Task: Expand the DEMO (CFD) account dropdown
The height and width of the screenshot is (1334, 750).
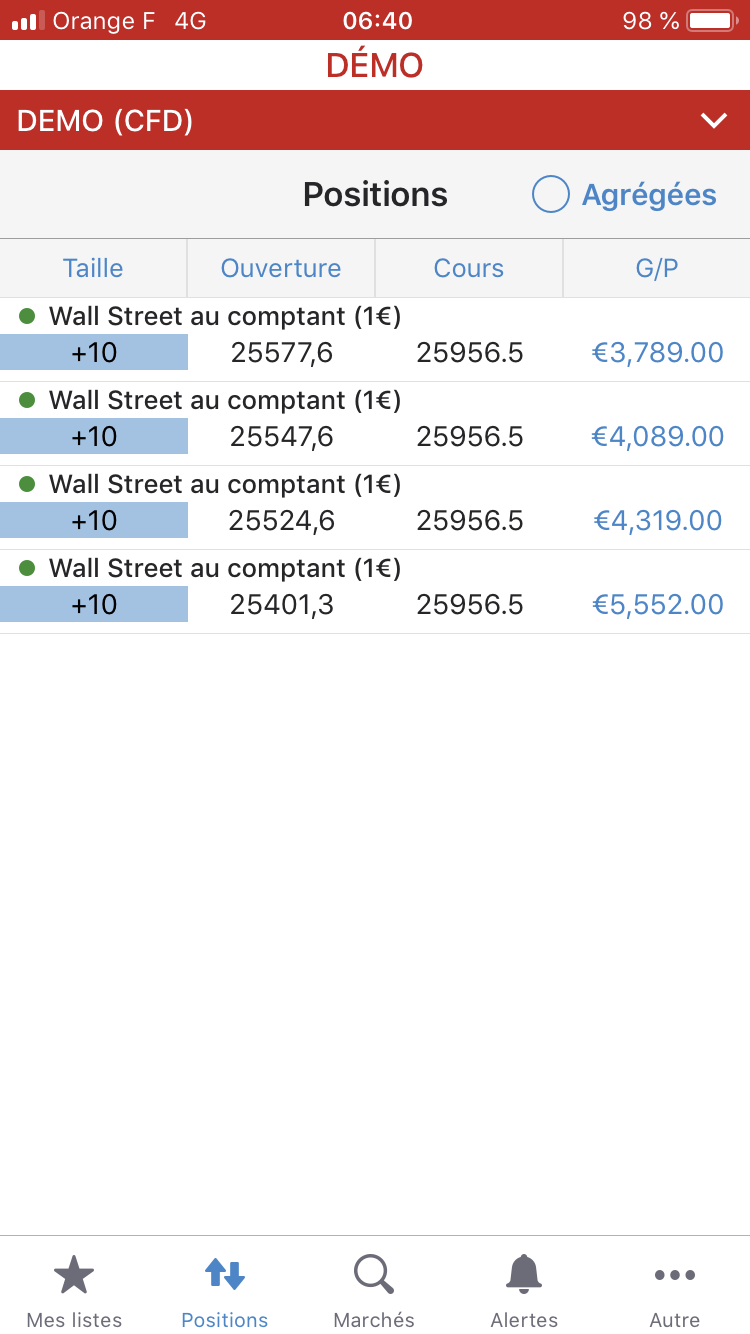Action: 713,121
